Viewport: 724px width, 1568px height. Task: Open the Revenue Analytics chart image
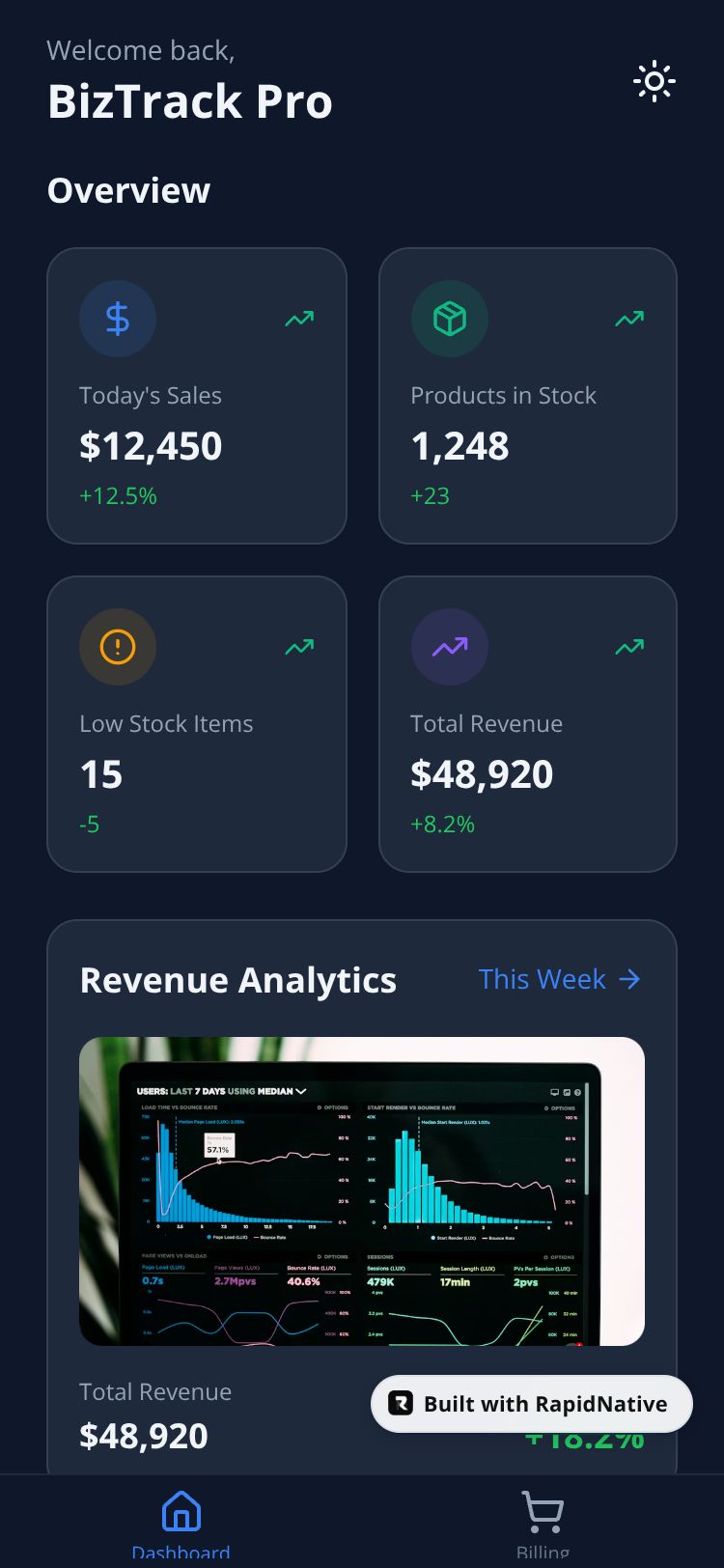click(362, 1190)
